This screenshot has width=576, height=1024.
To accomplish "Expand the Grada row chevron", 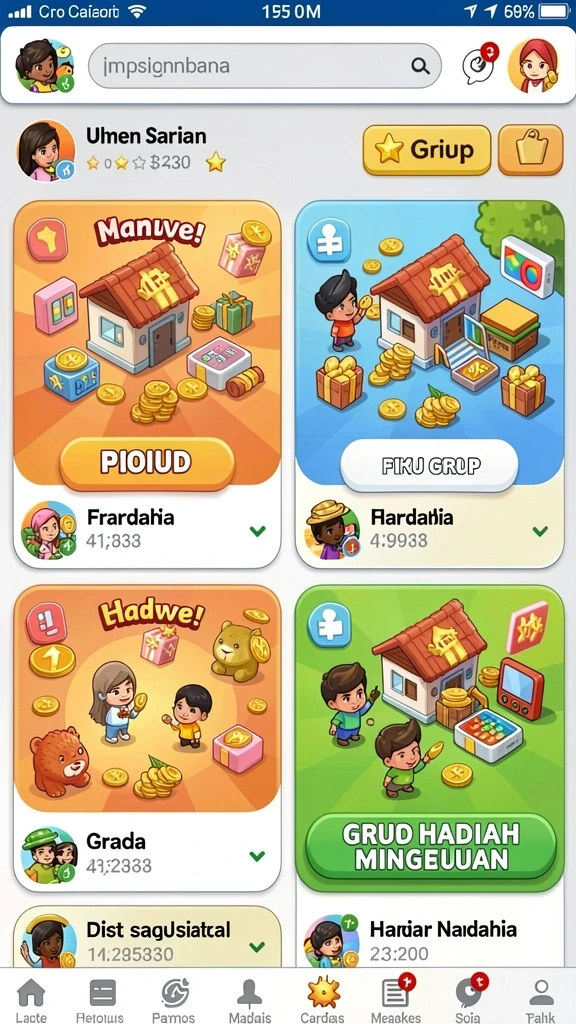I will pos(257,856).
